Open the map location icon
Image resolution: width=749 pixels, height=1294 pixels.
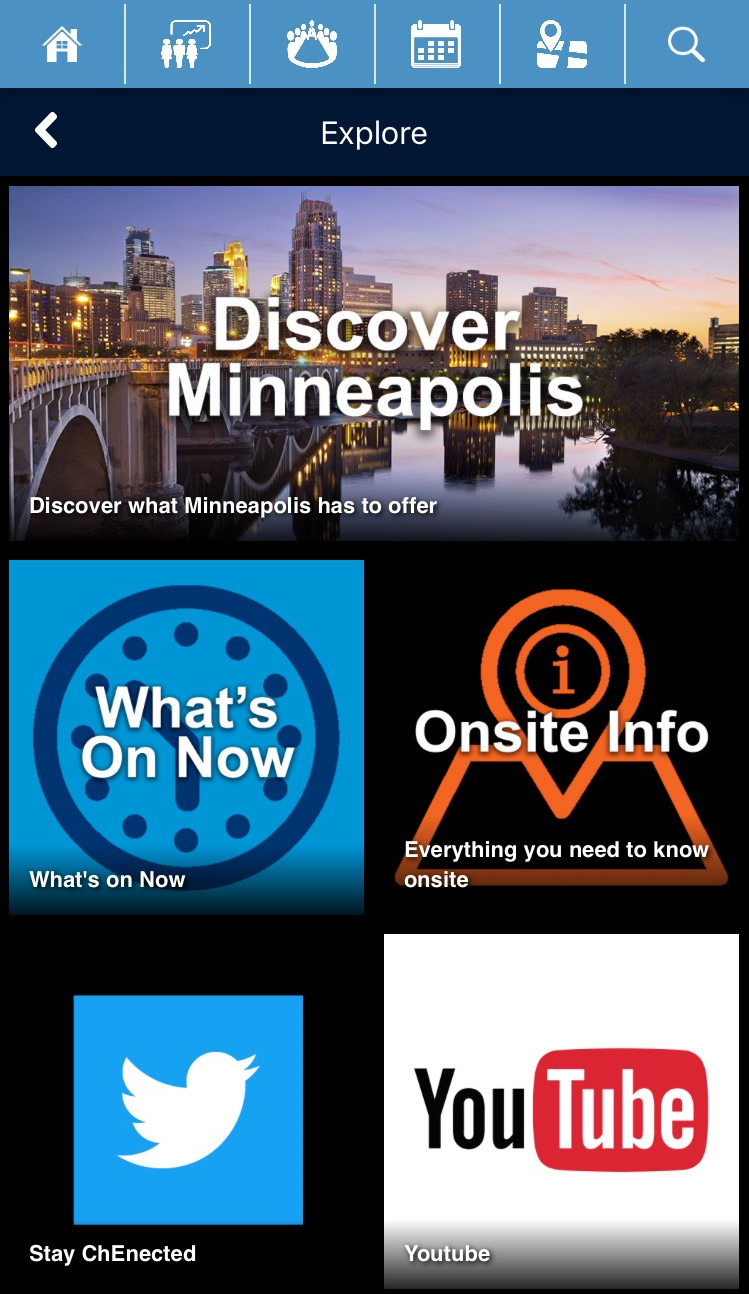click(x=561, y=45)
